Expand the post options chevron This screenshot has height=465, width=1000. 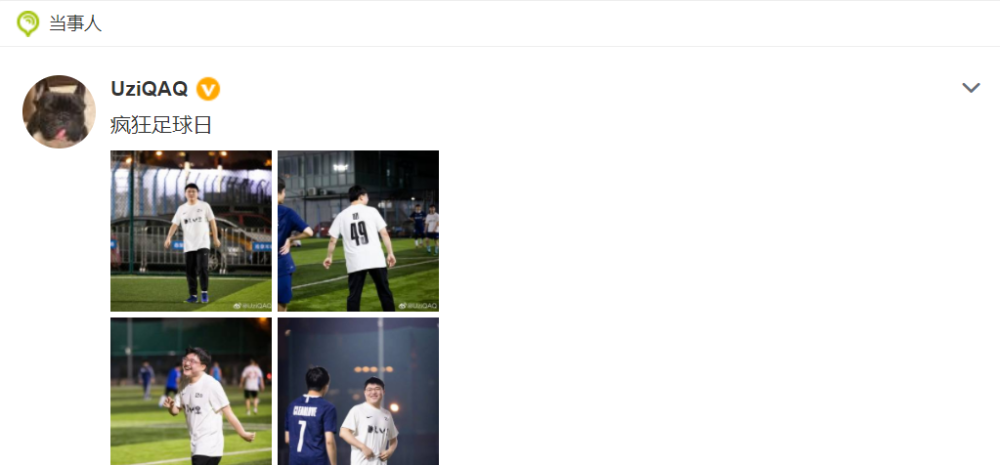970,88
